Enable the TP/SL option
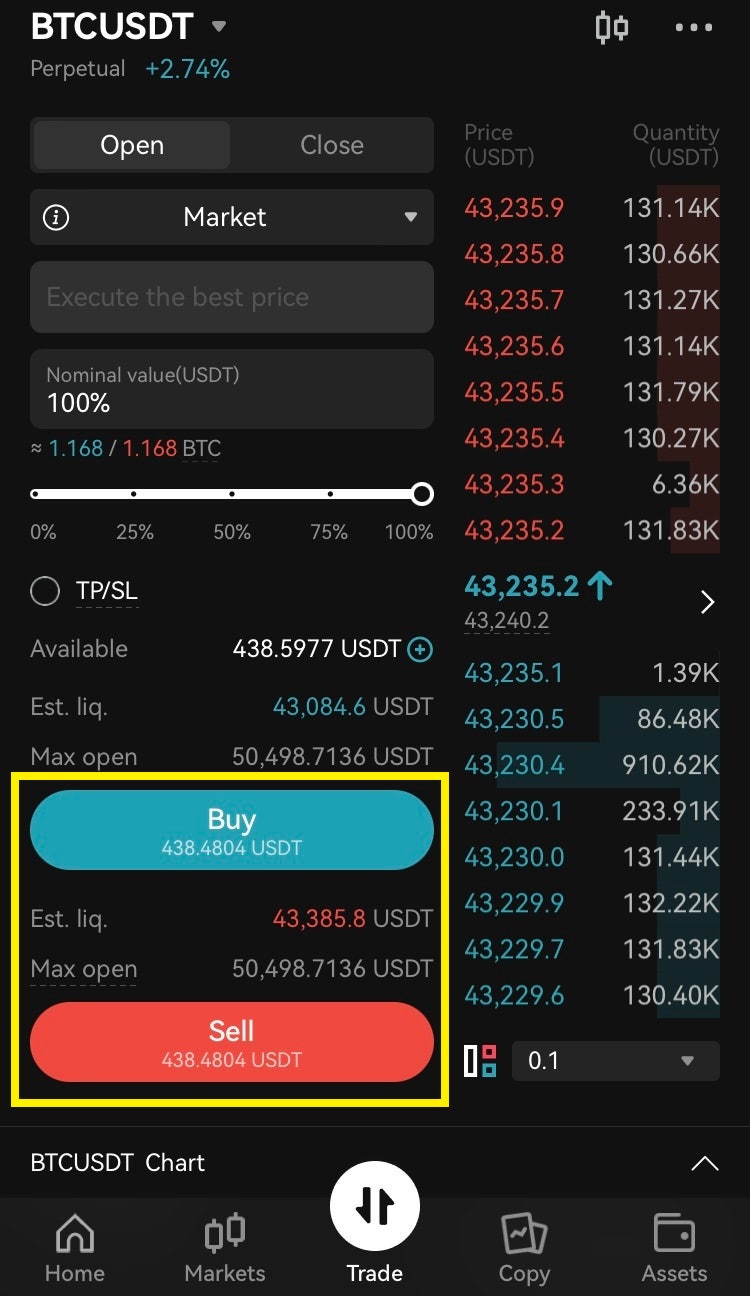This screenshot has height=1296, width=750. [45, 591]
